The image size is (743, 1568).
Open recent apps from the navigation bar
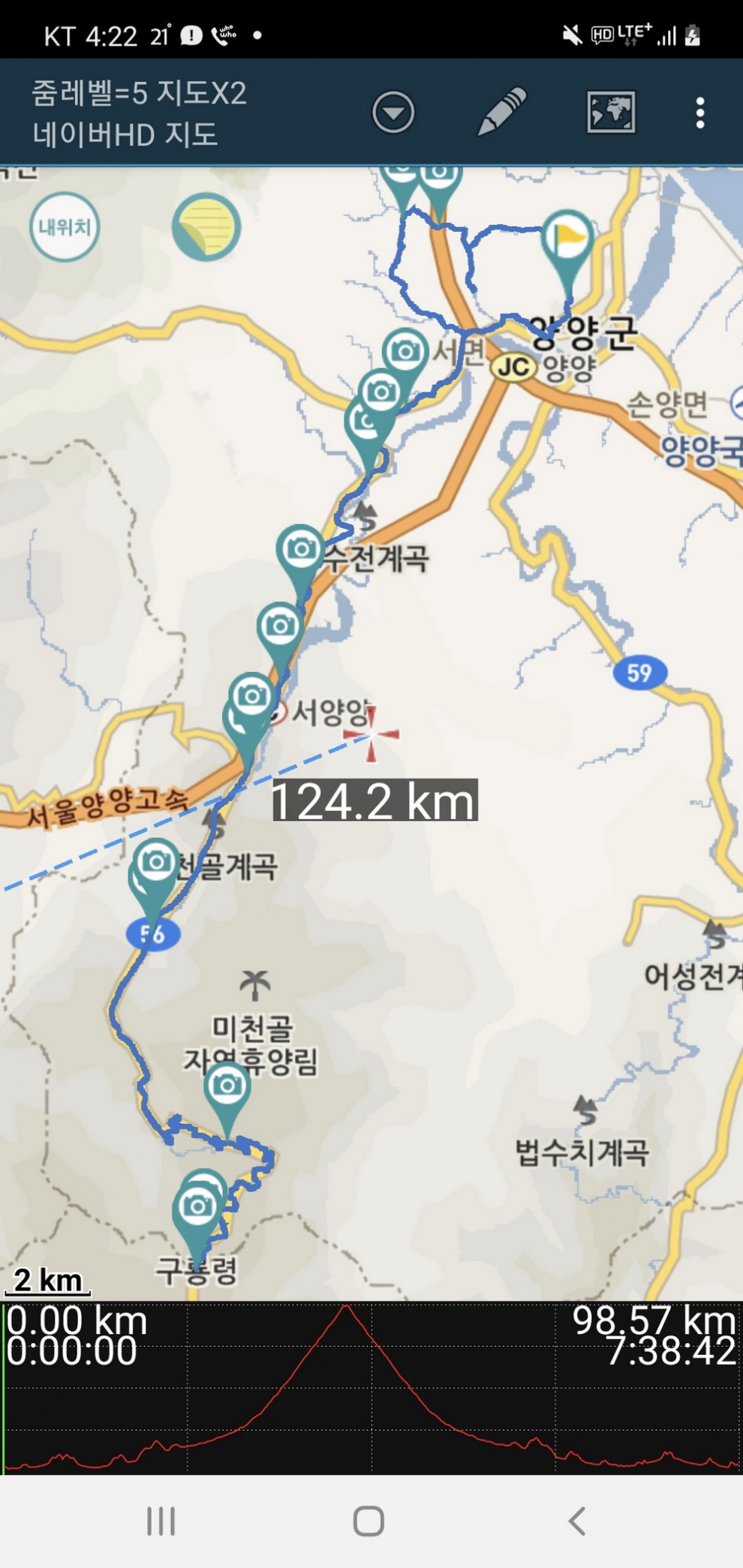coord(161,1521)
